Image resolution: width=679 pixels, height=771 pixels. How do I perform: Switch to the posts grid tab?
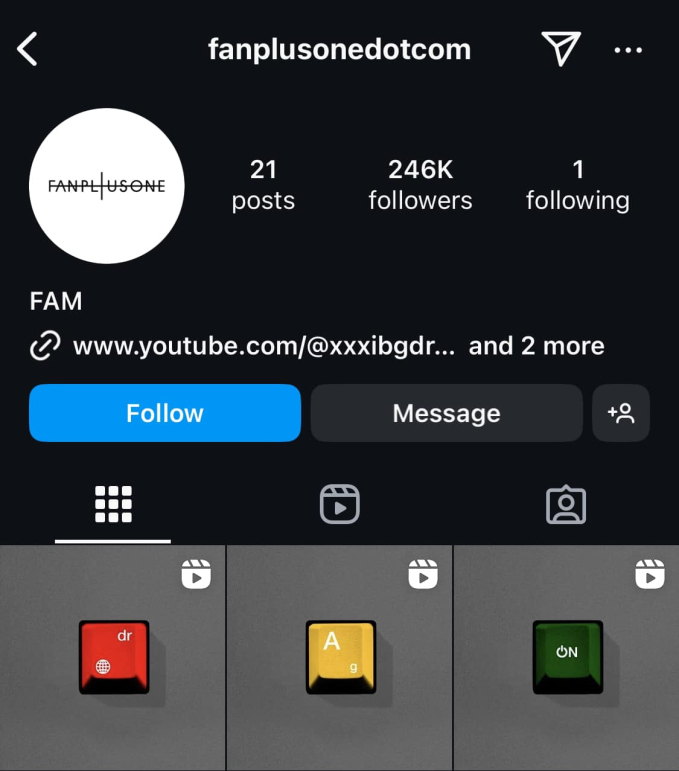point(113,505)
